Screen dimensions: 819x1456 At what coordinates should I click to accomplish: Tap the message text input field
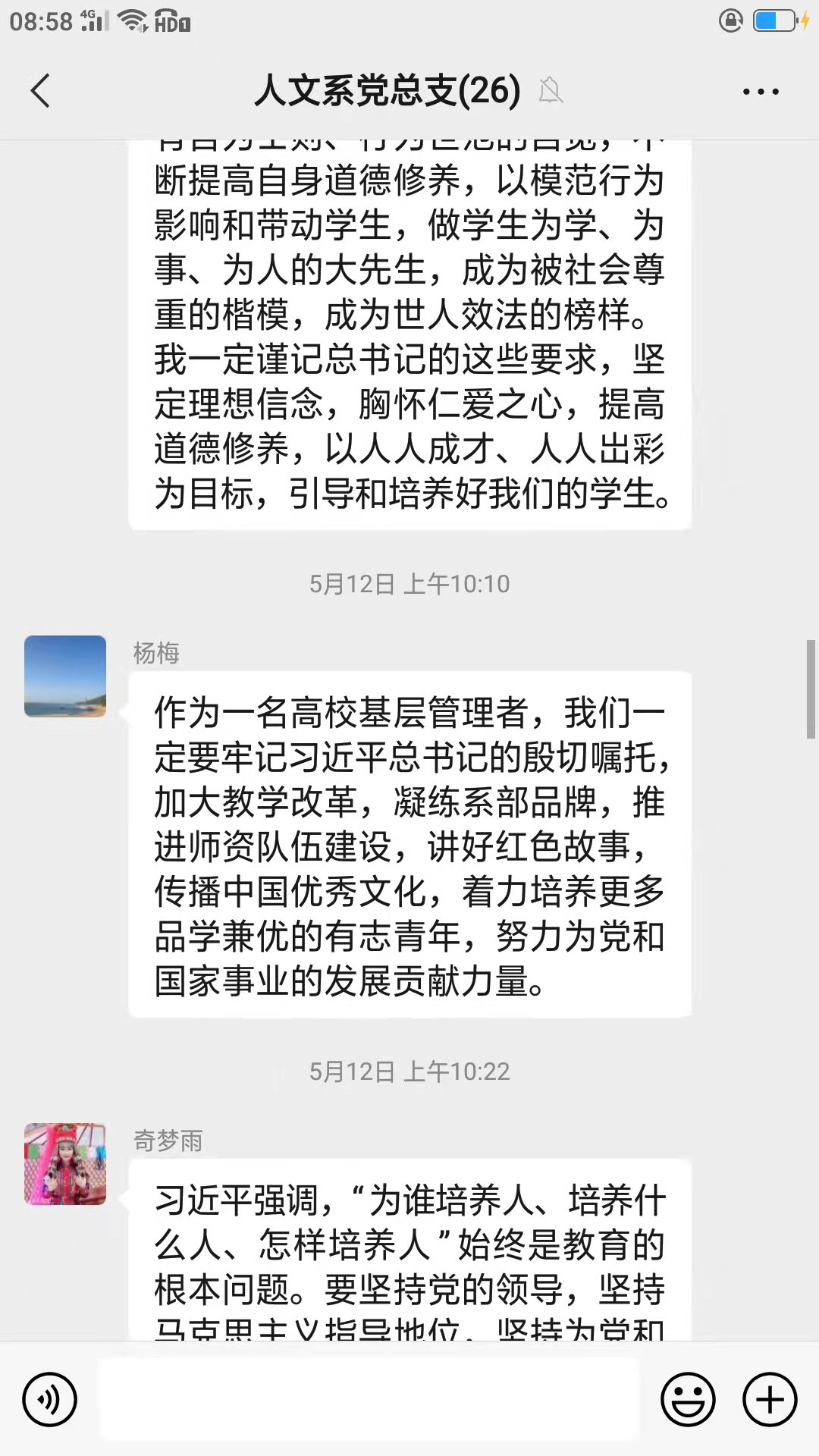369,1399
